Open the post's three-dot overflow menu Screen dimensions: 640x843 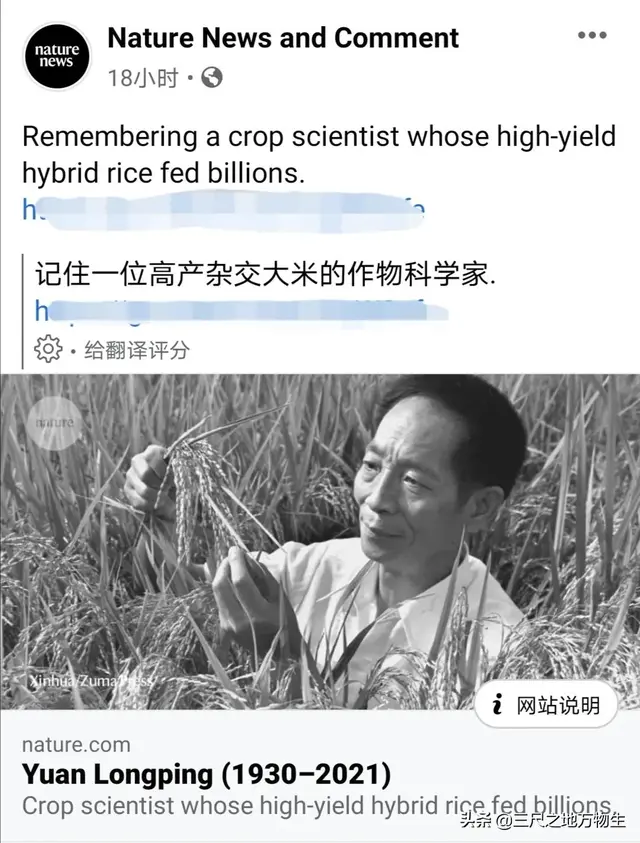(x=592, y=35)
